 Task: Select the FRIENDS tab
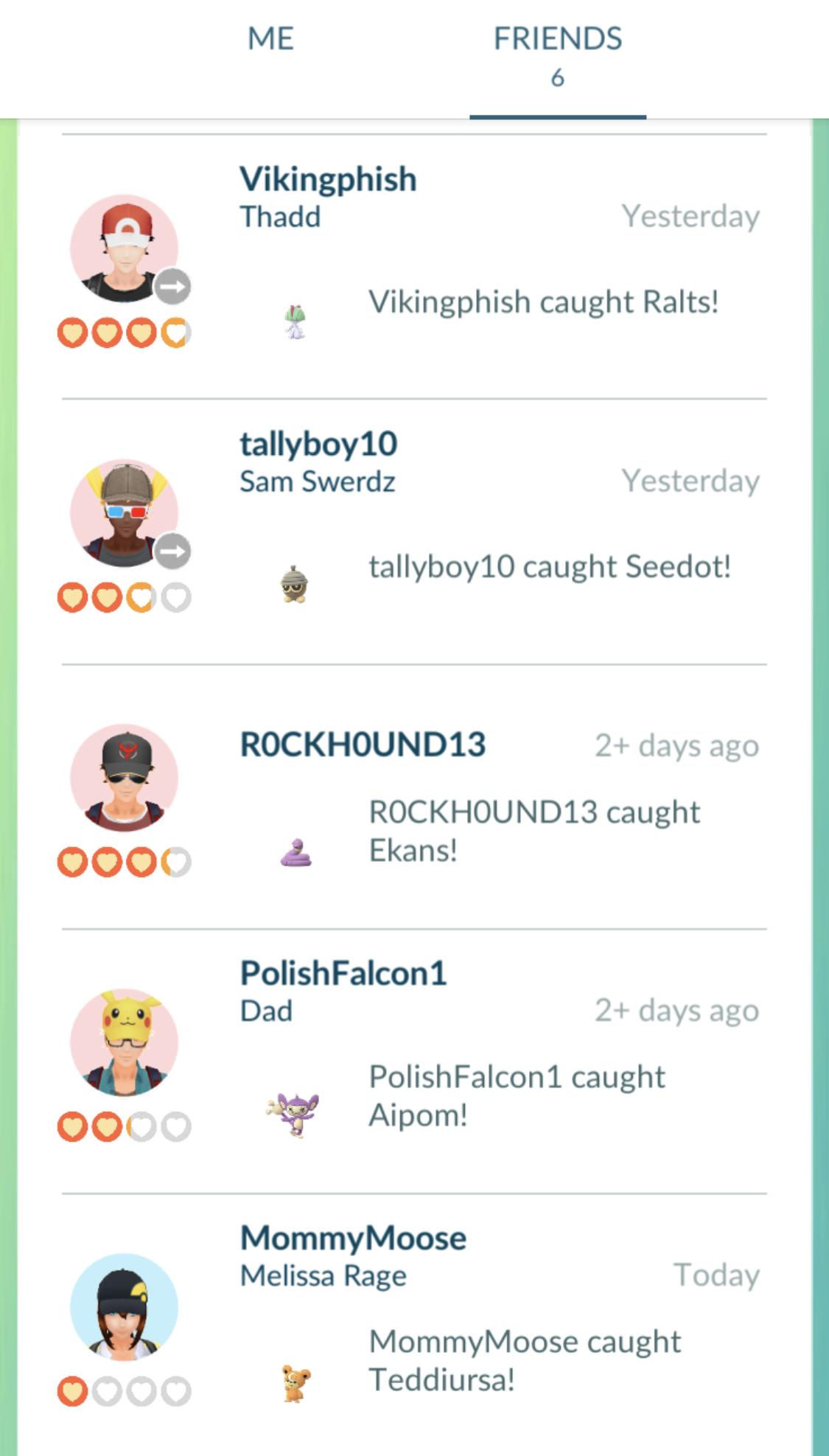click(x=557, y=55)
